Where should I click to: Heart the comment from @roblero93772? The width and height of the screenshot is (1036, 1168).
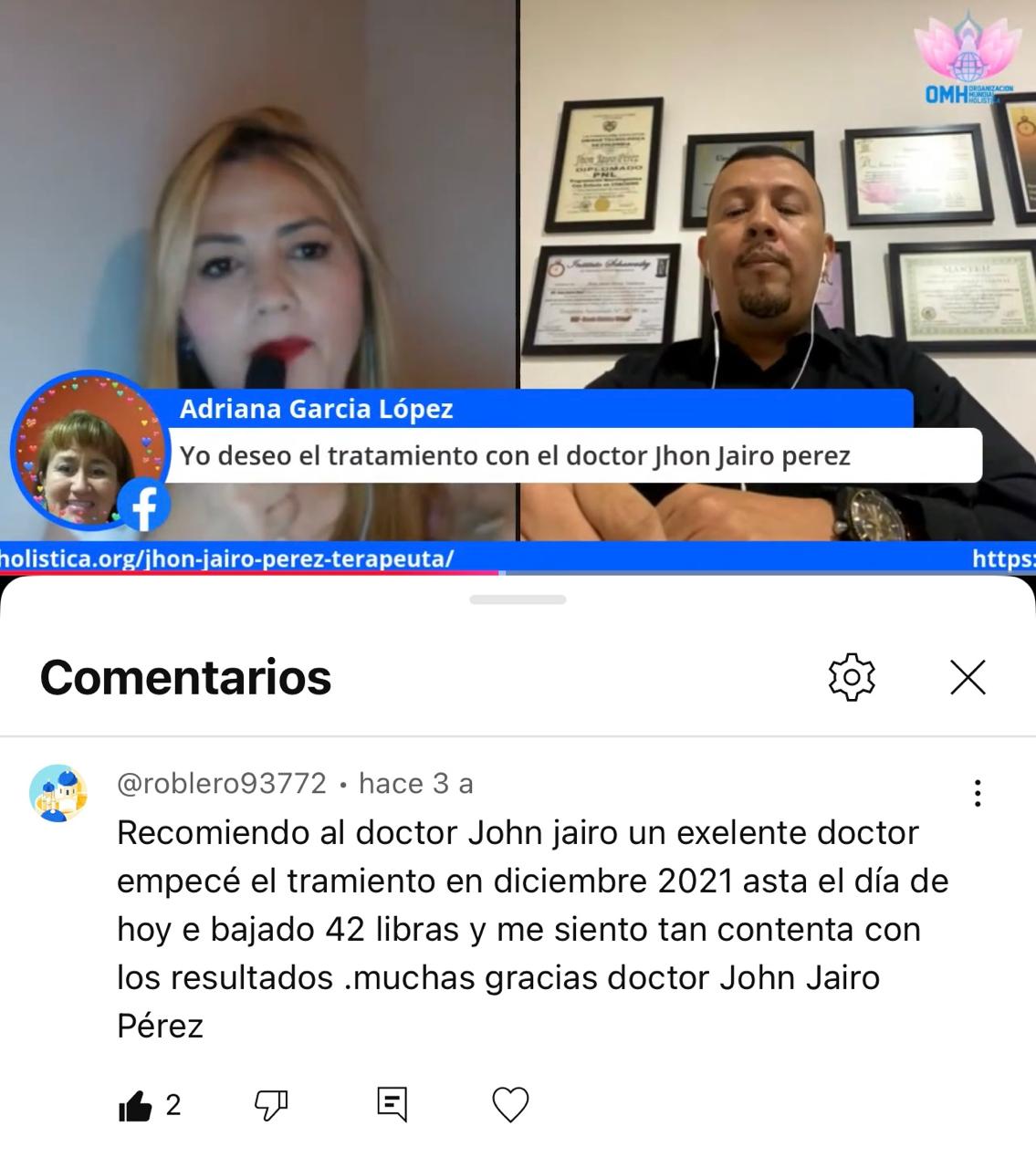(510, 1105)
